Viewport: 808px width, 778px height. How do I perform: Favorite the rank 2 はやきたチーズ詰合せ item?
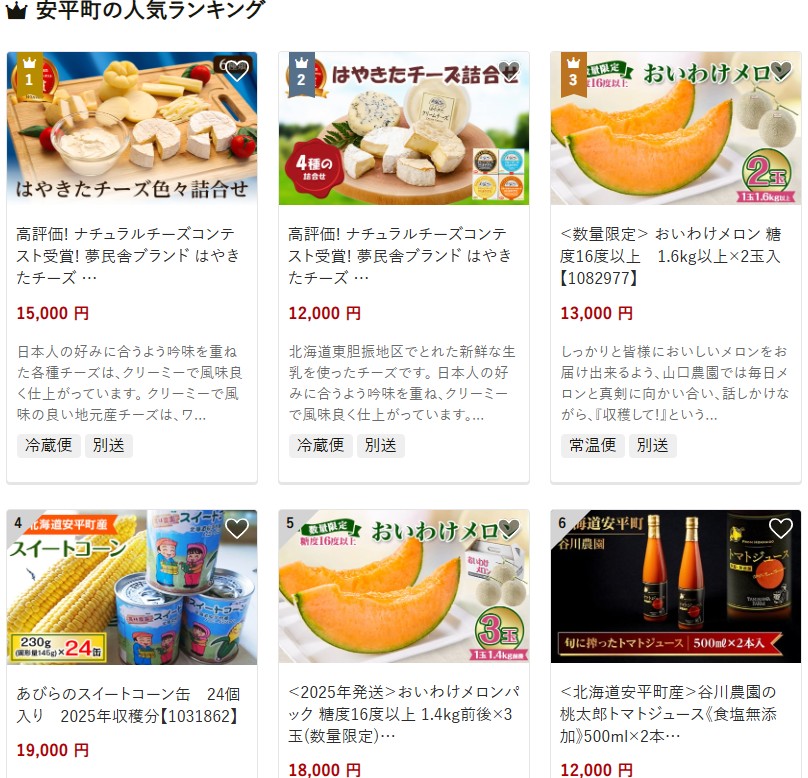point(508,71)
